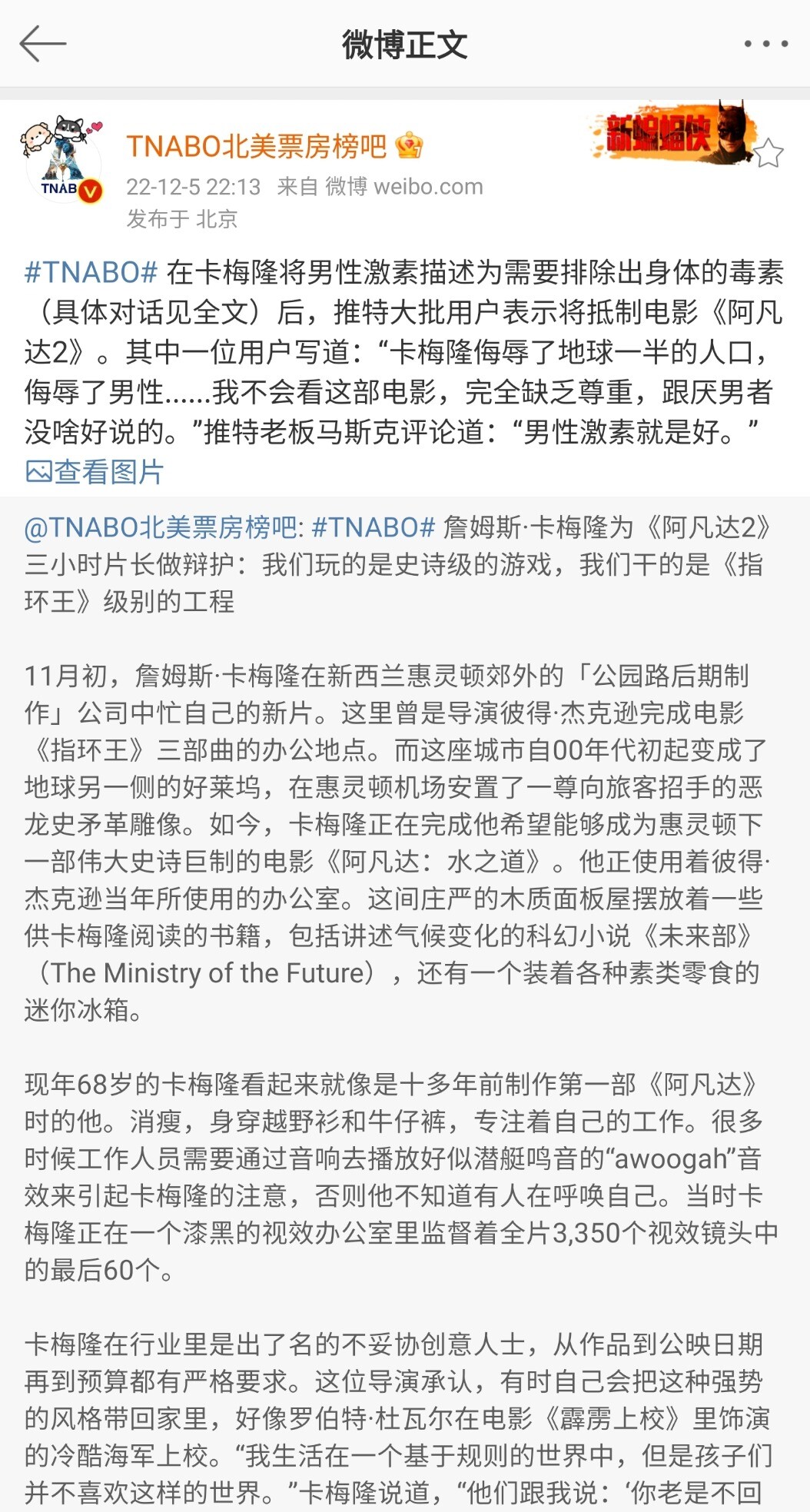The height and width of the screenshot is (1512, 810).
Task: Open the TNABO北美票房榜吧 username
Action: (x=257, y=146)
